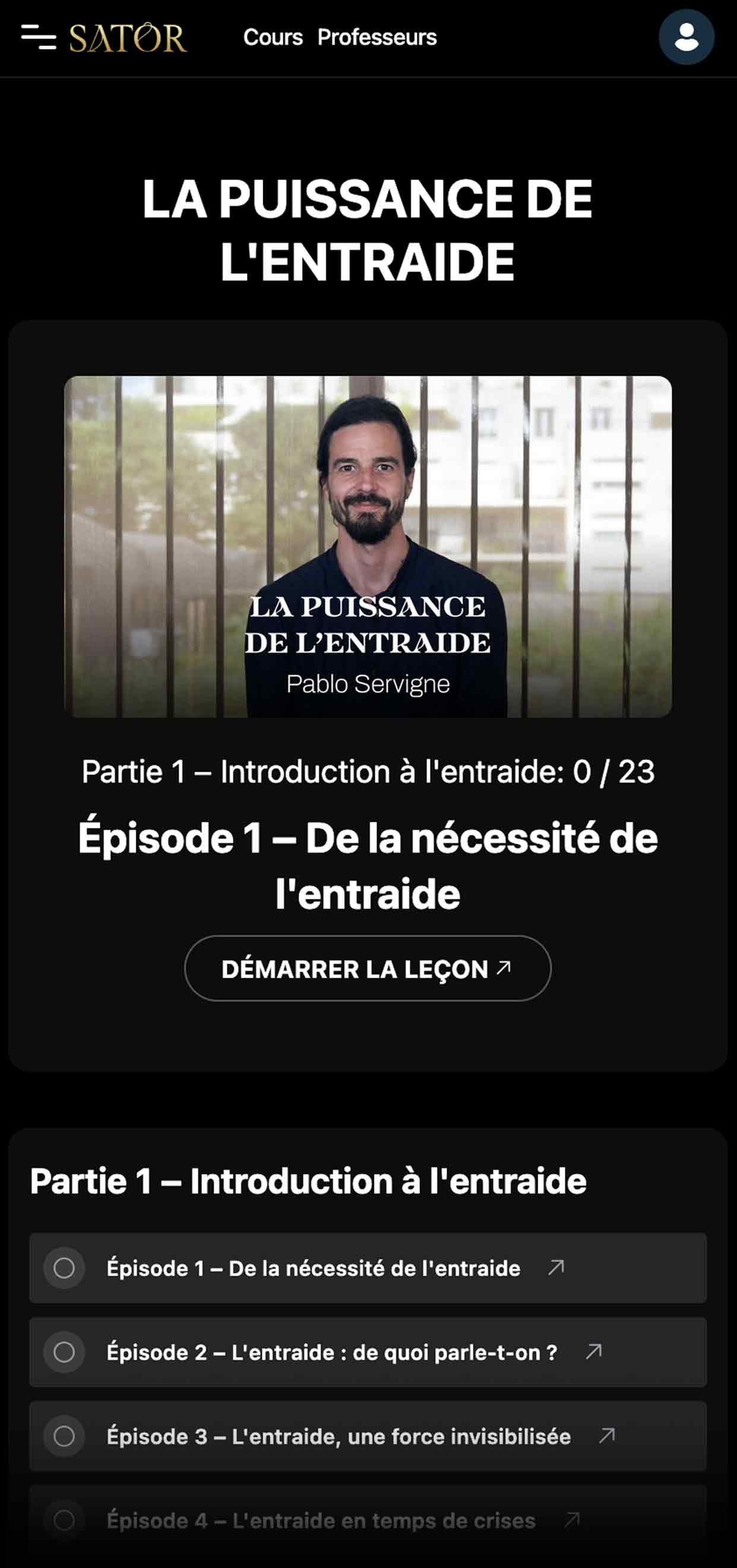Switch to the Professeurs section
The width and height of the screenshot is (737, 1568).
tap(377, 37)
